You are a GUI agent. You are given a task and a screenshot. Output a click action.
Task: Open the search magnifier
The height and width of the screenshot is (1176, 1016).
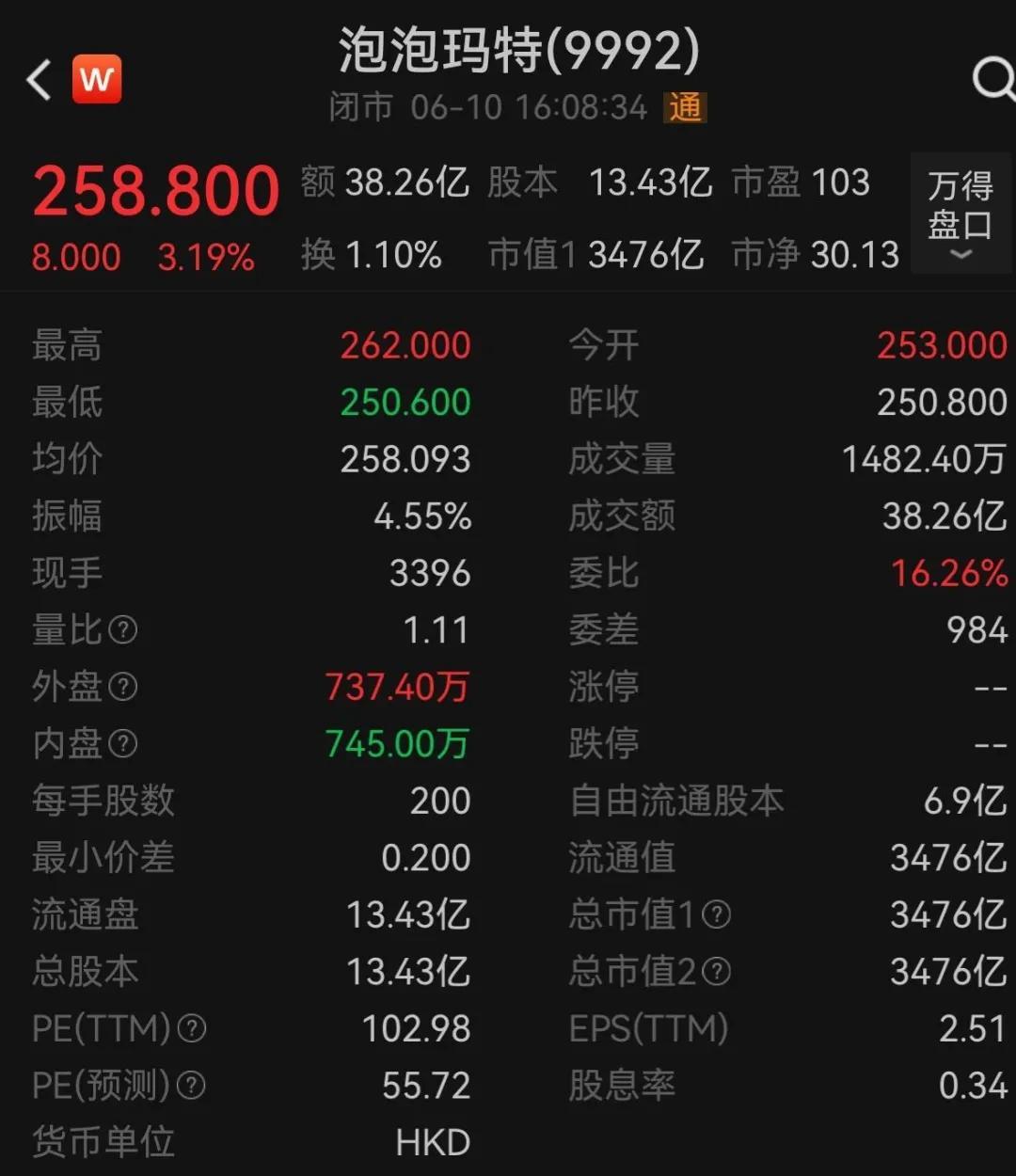point(992,79)
